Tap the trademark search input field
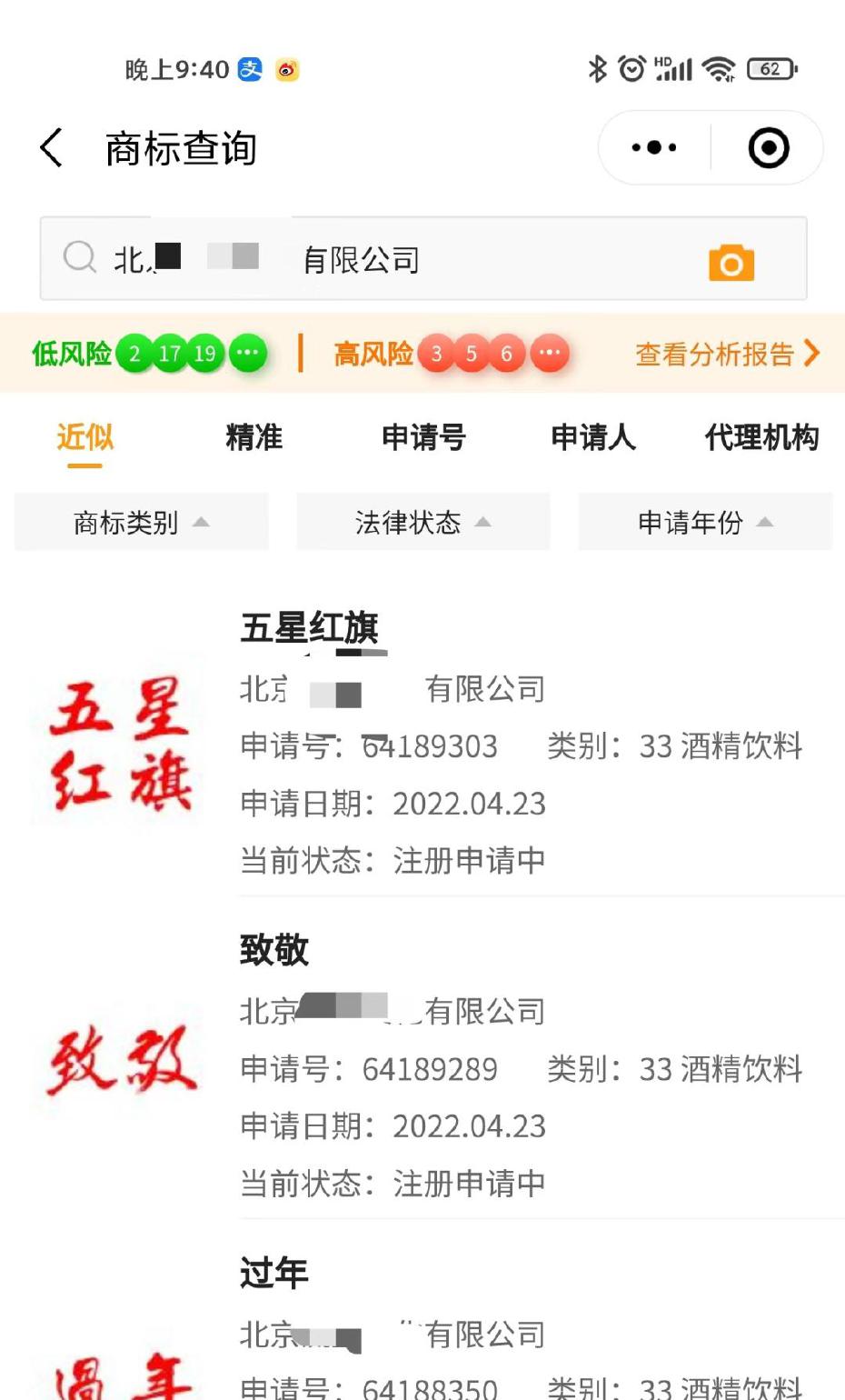 pos(423,259)
